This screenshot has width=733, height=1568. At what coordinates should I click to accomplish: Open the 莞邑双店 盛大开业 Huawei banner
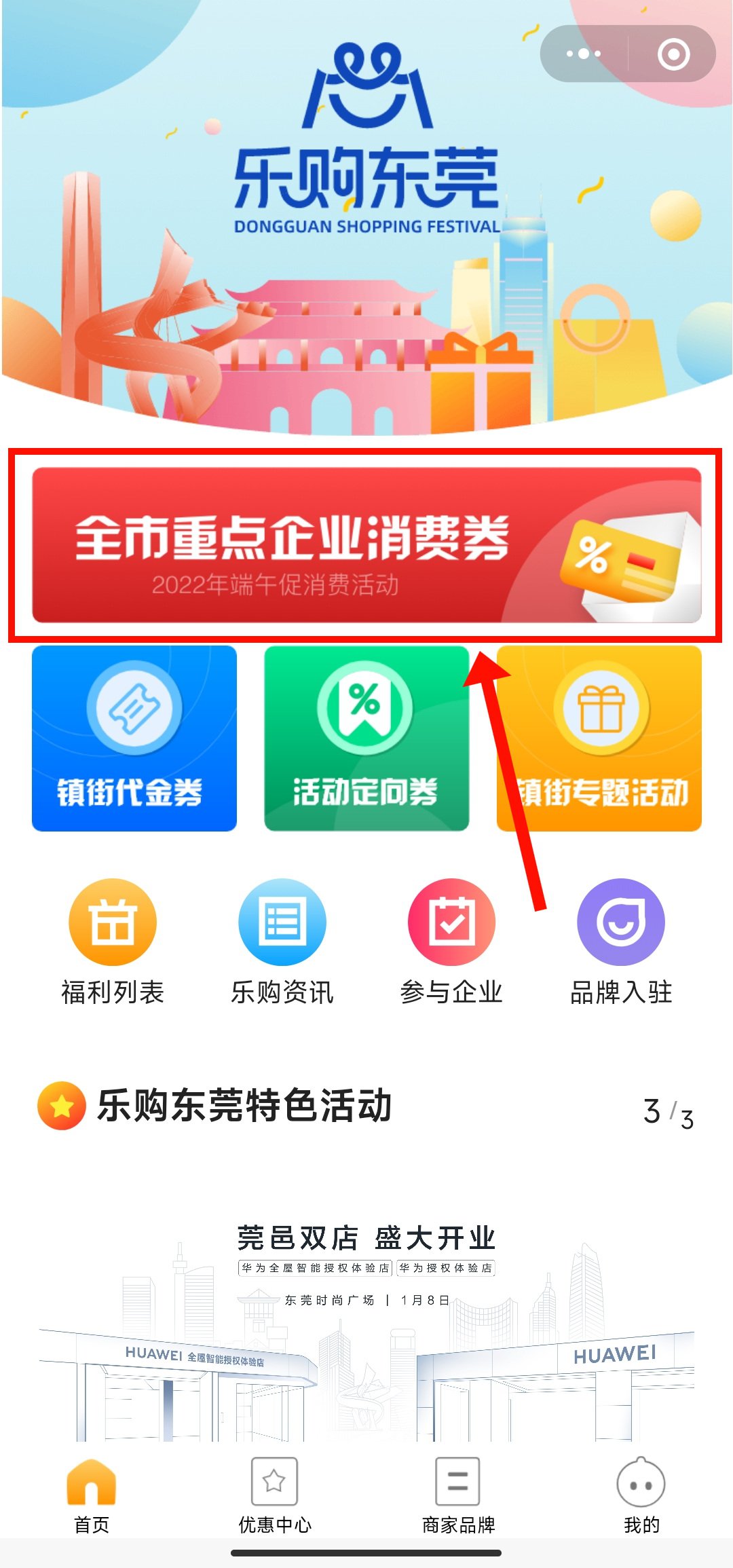[x=366, y=1324]
